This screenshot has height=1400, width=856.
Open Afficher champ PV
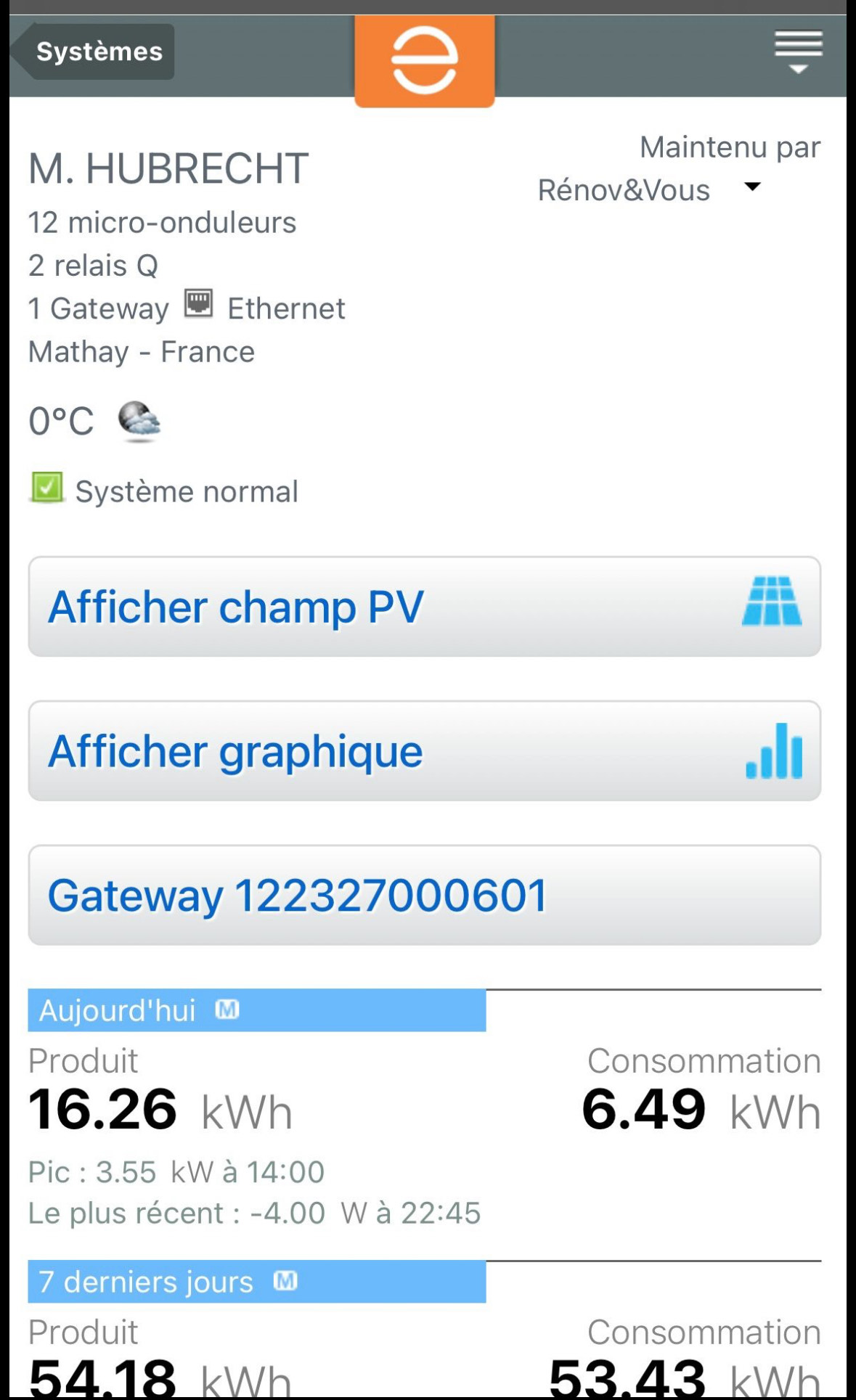424,607
